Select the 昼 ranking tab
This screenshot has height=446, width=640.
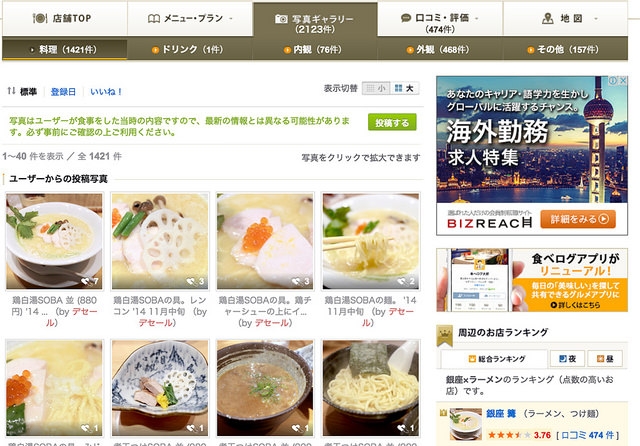point(606,359)
